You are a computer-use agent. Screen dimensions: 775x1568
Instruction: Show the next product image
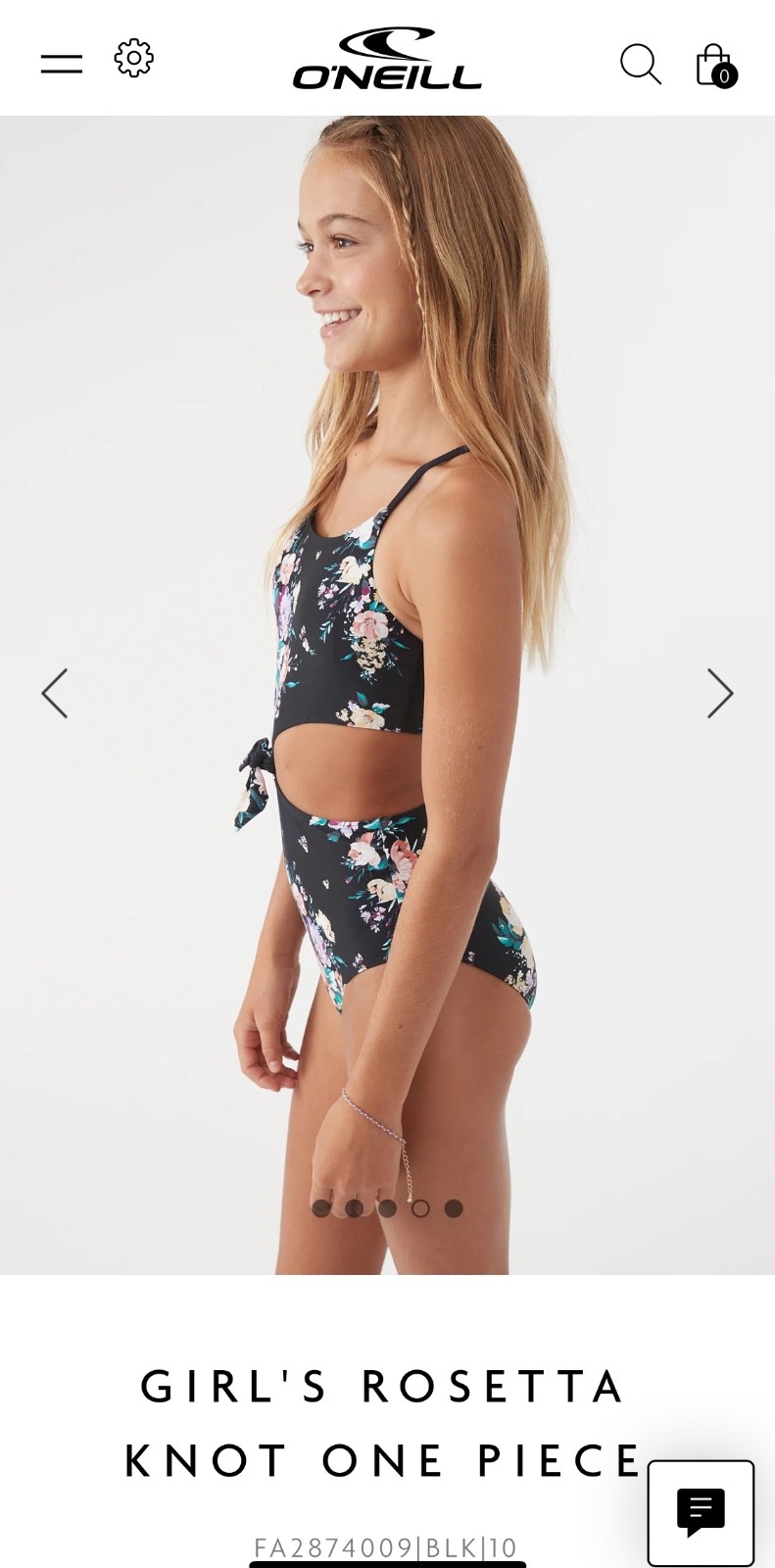click(720, 694)
